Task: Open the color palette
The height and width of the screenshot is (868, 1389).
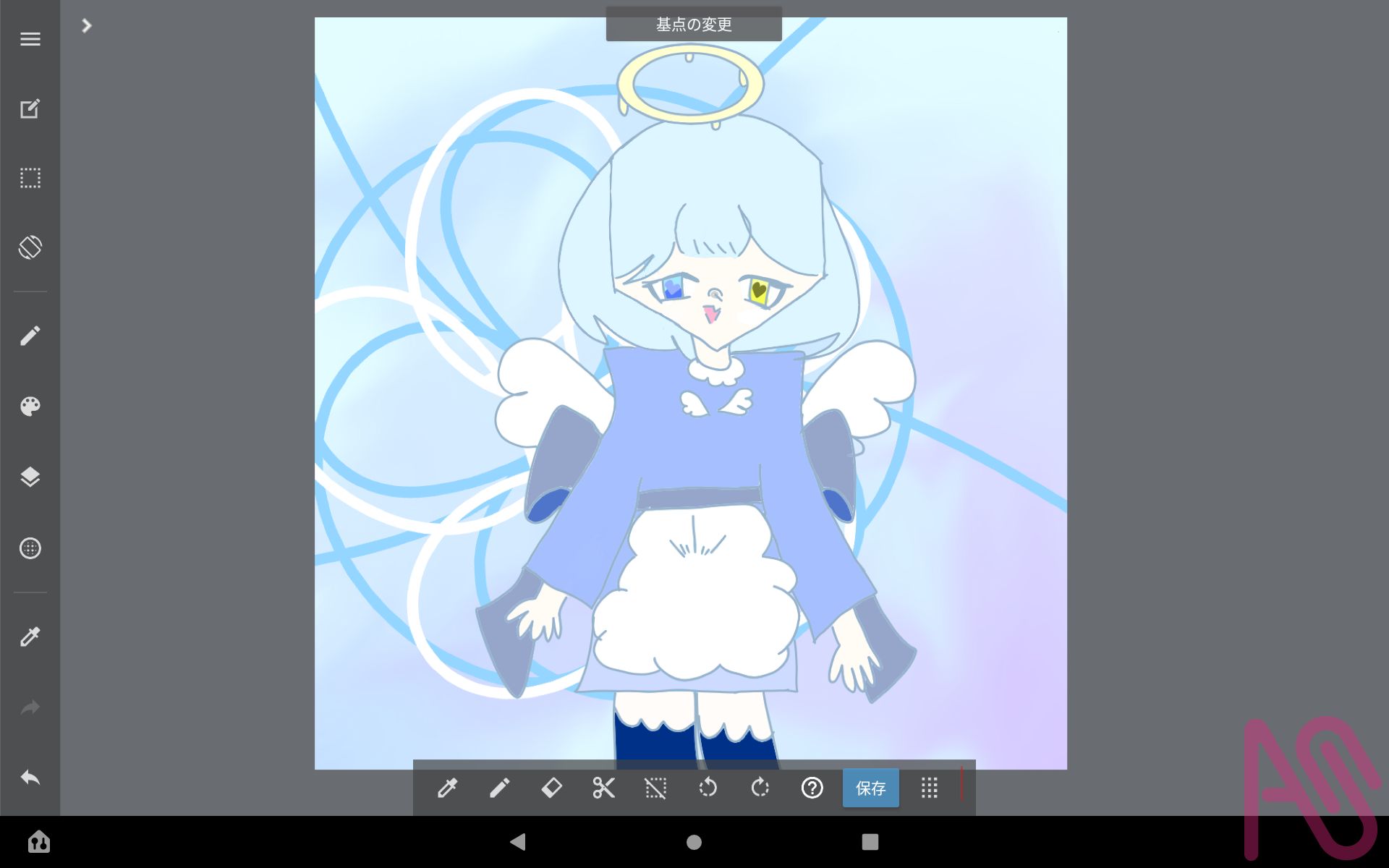Action: tap(30, 407)
